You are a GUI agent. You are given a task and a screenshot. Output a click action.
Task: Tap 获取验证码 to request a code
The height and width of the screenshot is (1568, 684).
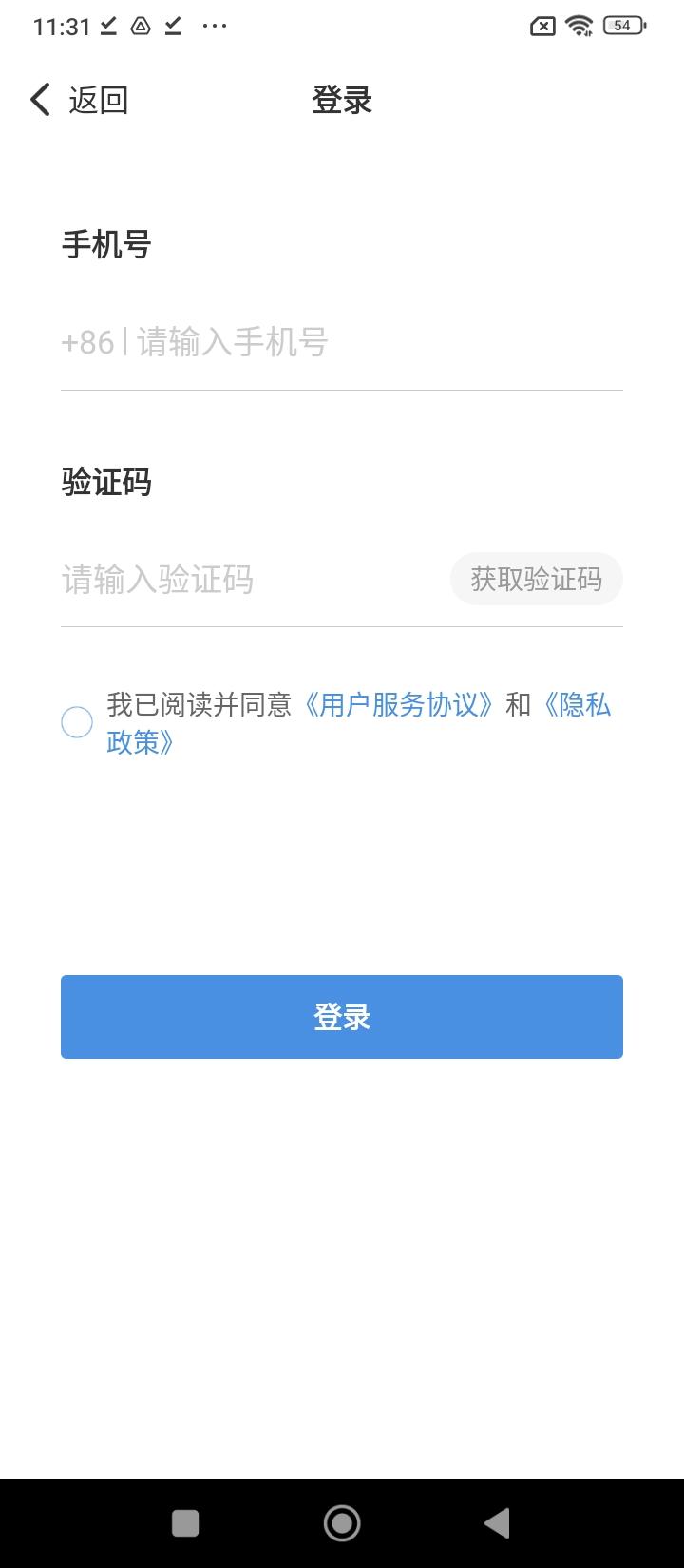(536, 579)
